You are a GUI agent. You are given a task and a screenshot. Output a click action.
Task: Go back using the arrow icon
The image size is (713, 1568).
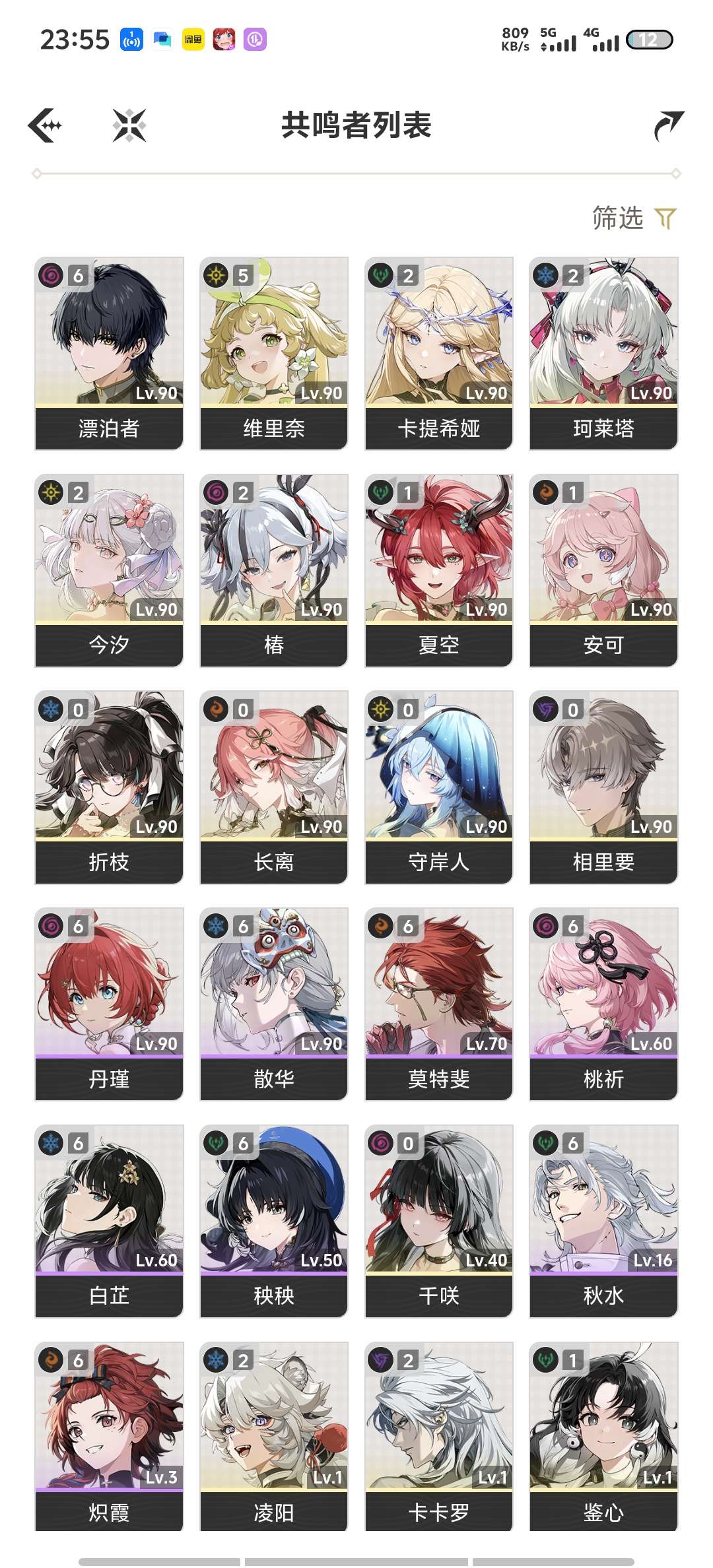click(x=45, y=125)
